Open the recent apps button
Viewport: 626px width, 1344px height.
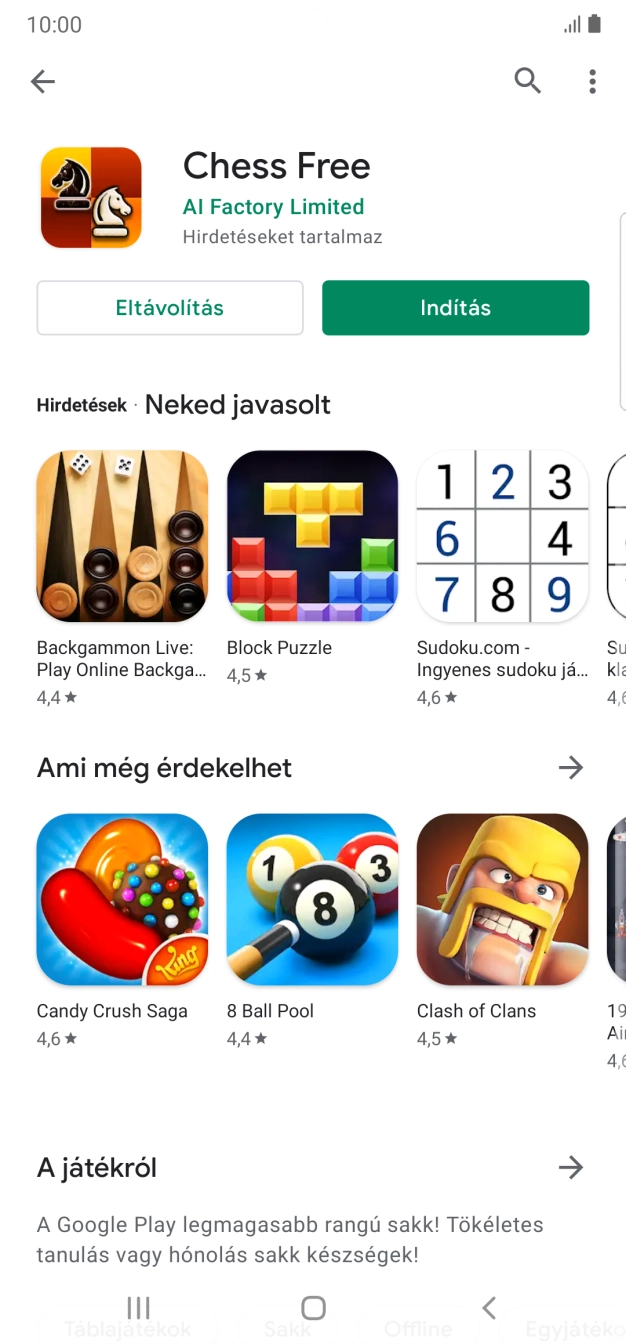click(138, 1307)
